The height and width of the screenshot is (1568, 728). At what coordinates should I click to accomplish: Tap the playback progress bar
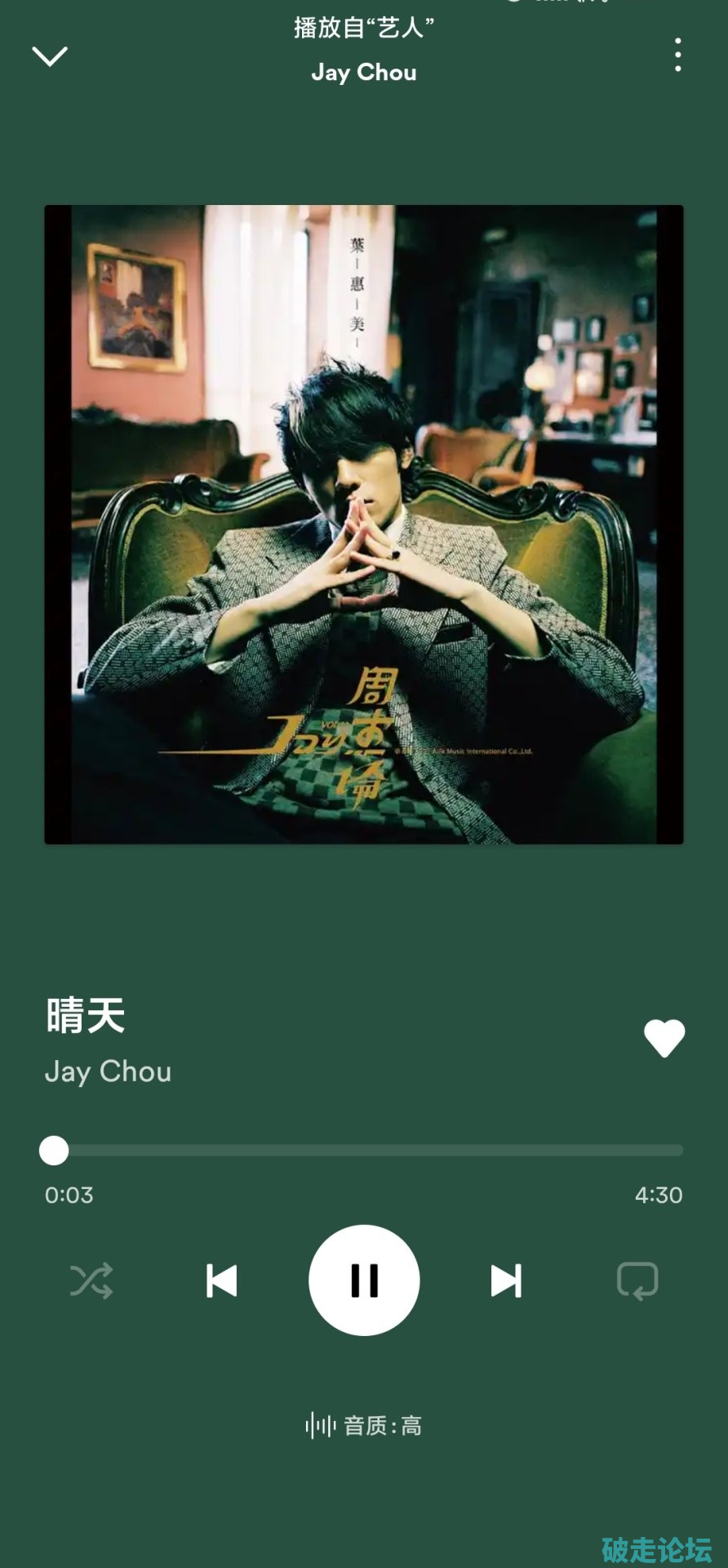(364, 1150)
